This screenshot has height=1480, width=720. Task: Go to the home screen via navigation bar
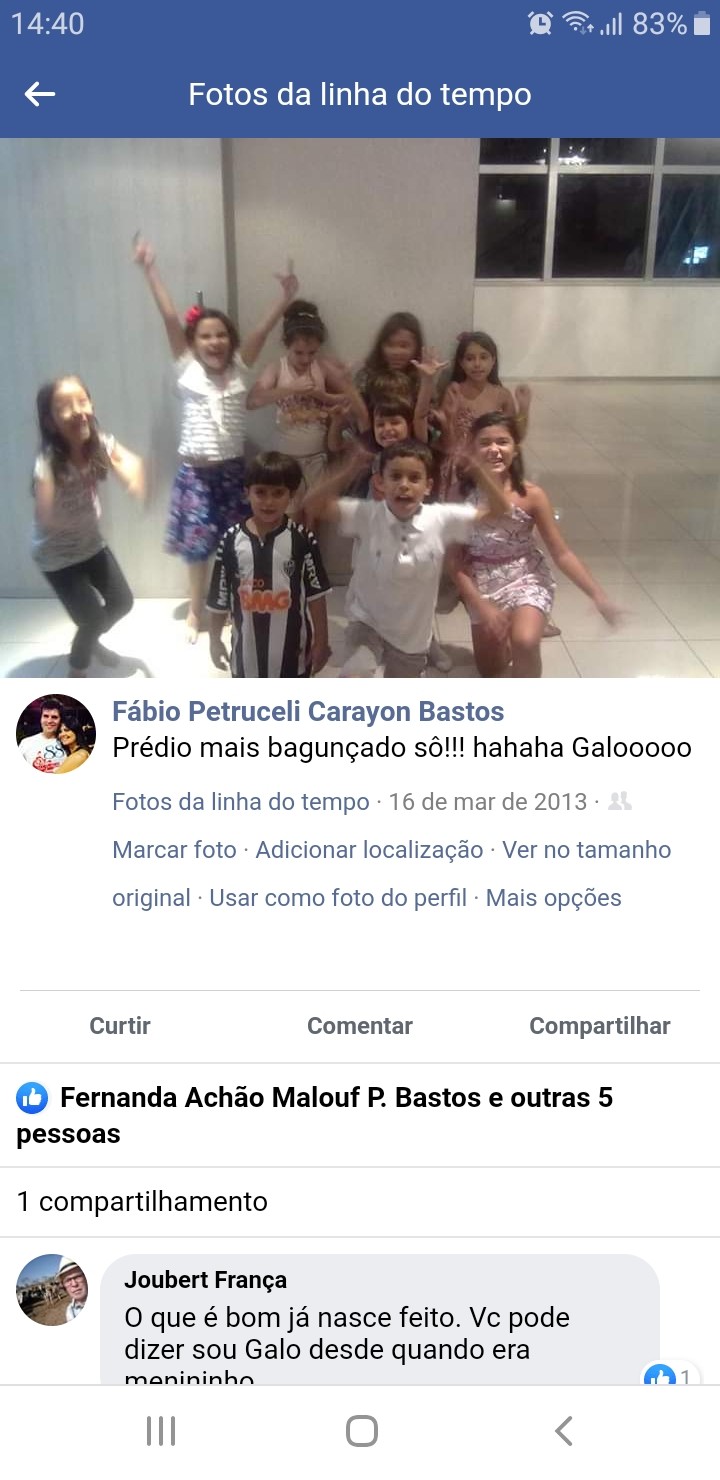[x=361, y=1431]
